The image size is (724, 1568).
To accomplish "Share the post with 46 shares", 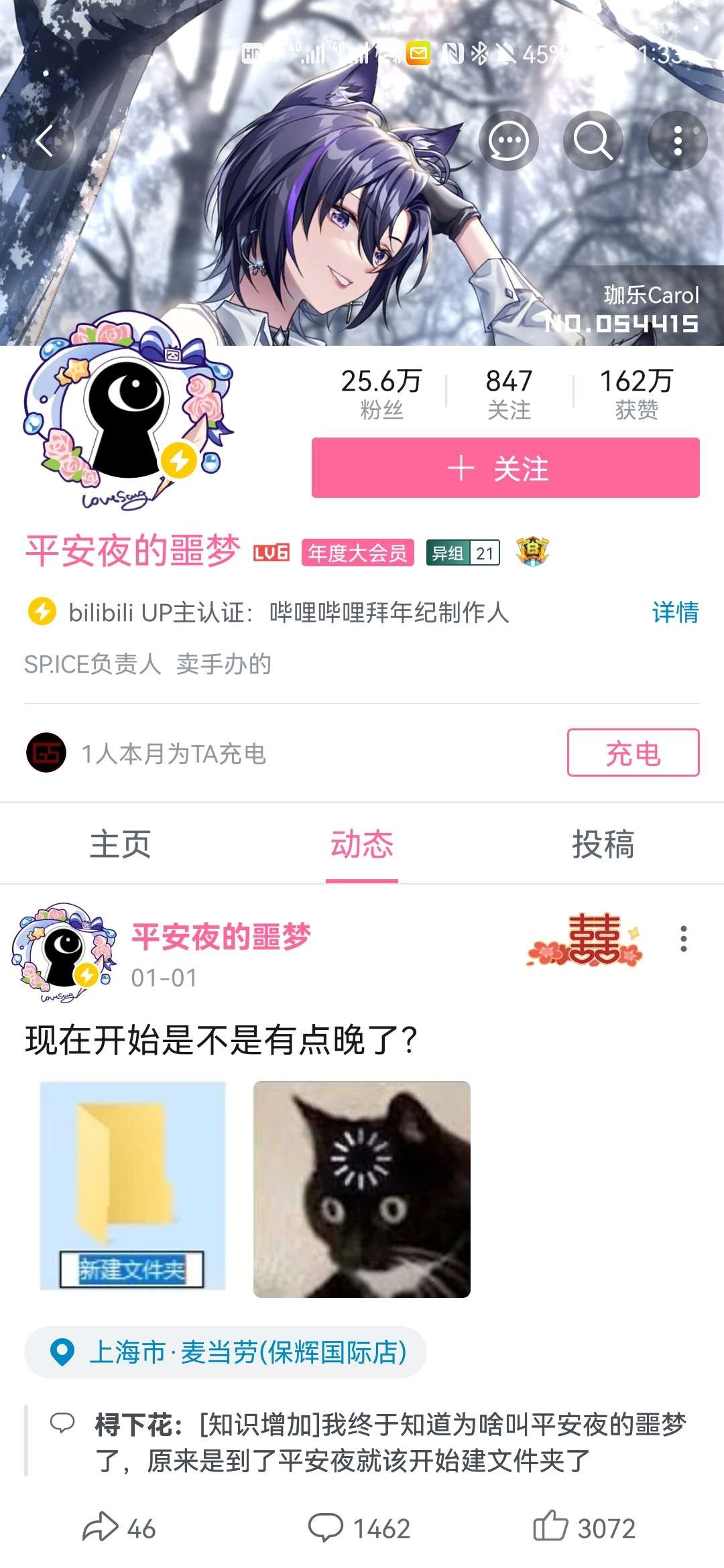I will (119, 1528).
